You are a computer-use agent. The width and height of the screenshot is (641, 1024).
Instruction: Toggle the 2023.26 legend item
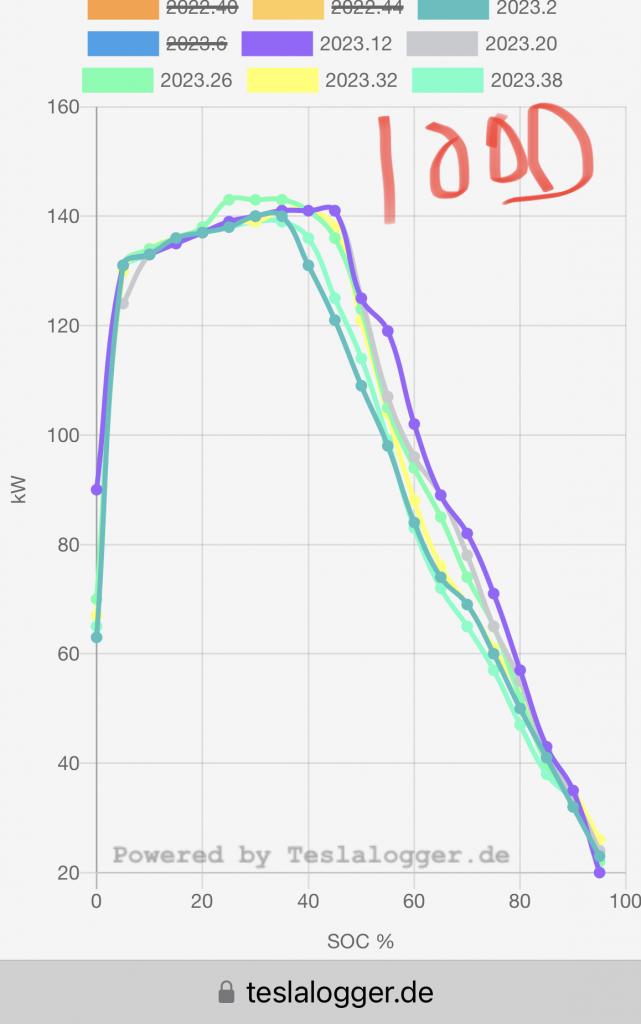tap(158, 80)
